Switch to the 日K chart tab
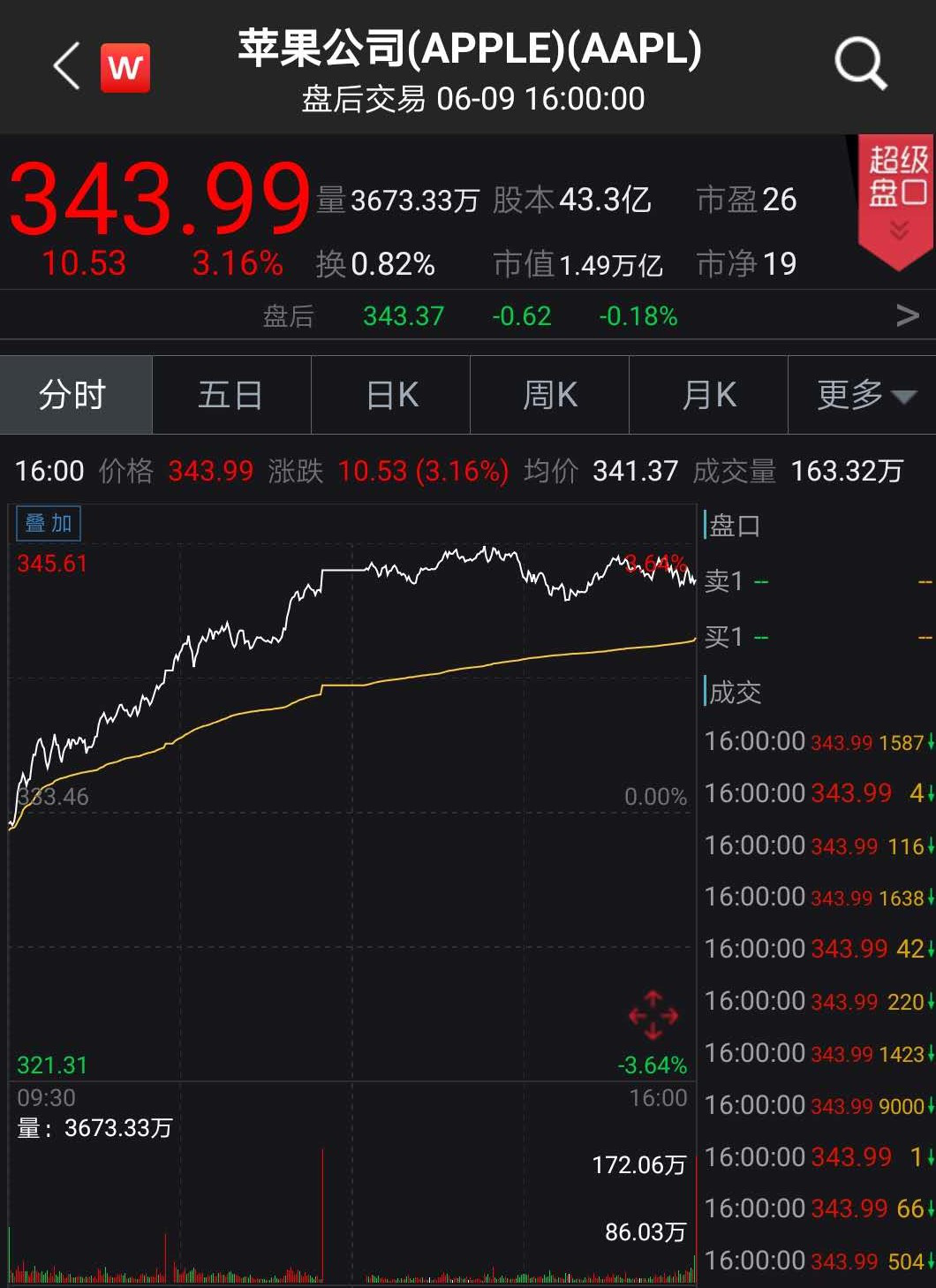Viewport: 936px width, 1288px height. (391, 395)
